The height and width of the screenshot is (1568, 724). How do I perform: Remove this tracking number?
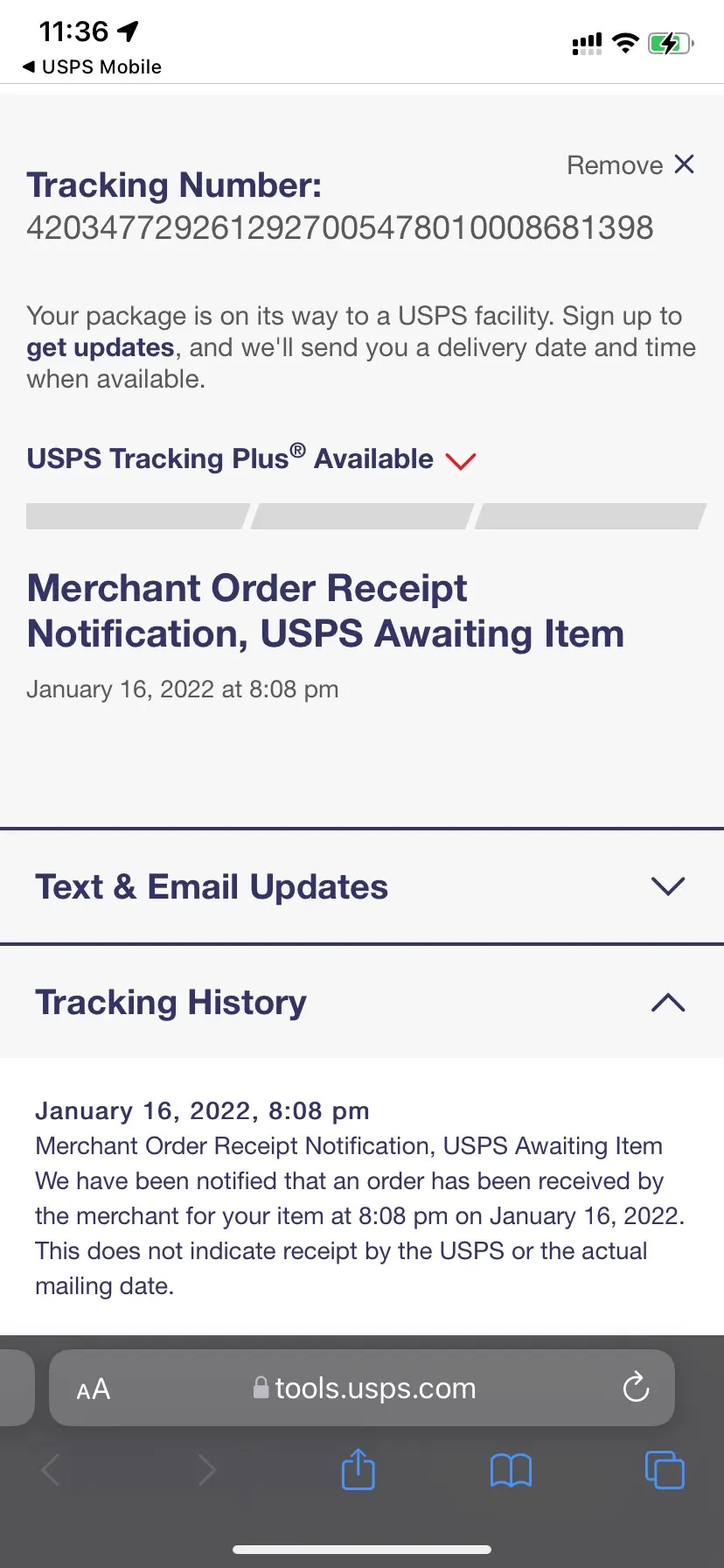click(x=630, y=164)
